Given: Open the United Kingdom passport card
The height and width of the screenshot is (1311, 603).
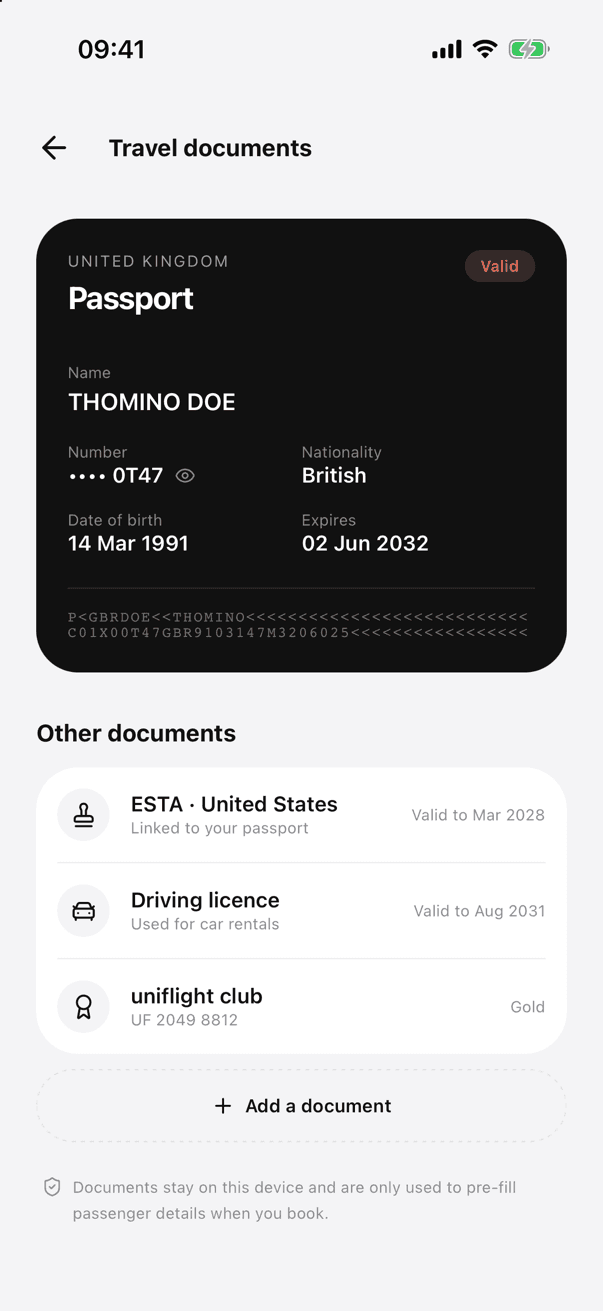Looking at the screenshot, I should coord(301,445).
